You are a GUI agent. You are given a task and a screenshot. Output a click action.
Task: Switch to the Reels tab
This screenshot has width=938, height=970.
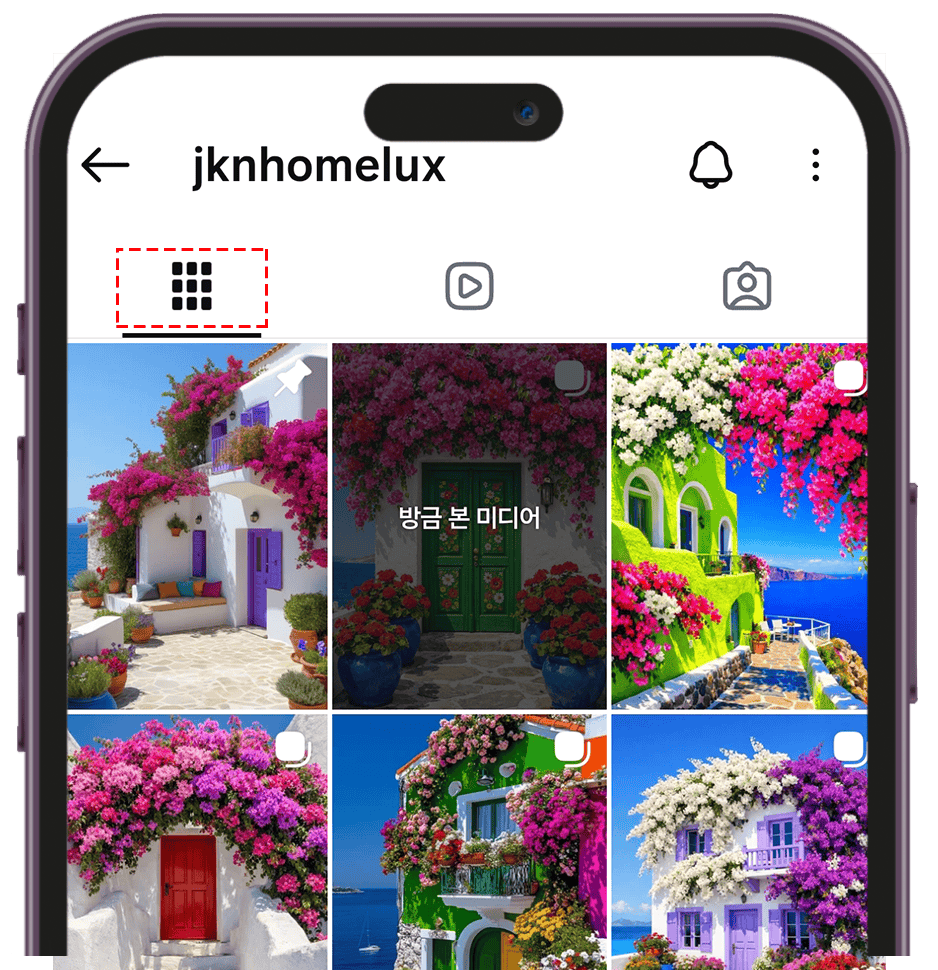pyautogui.click(x=469, y=288)
